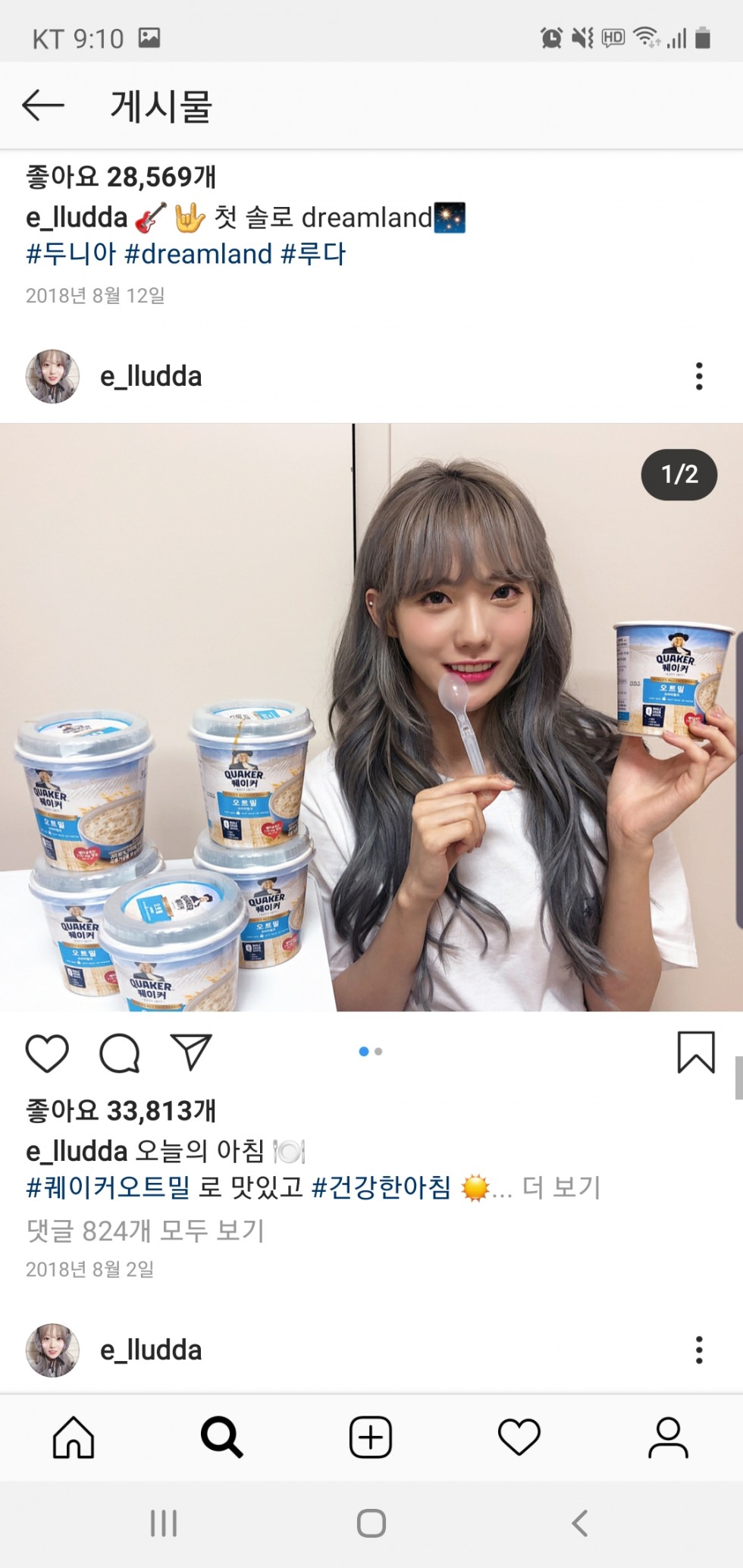
Task: View all 824 comments
Action: [x=145, y=1230]
